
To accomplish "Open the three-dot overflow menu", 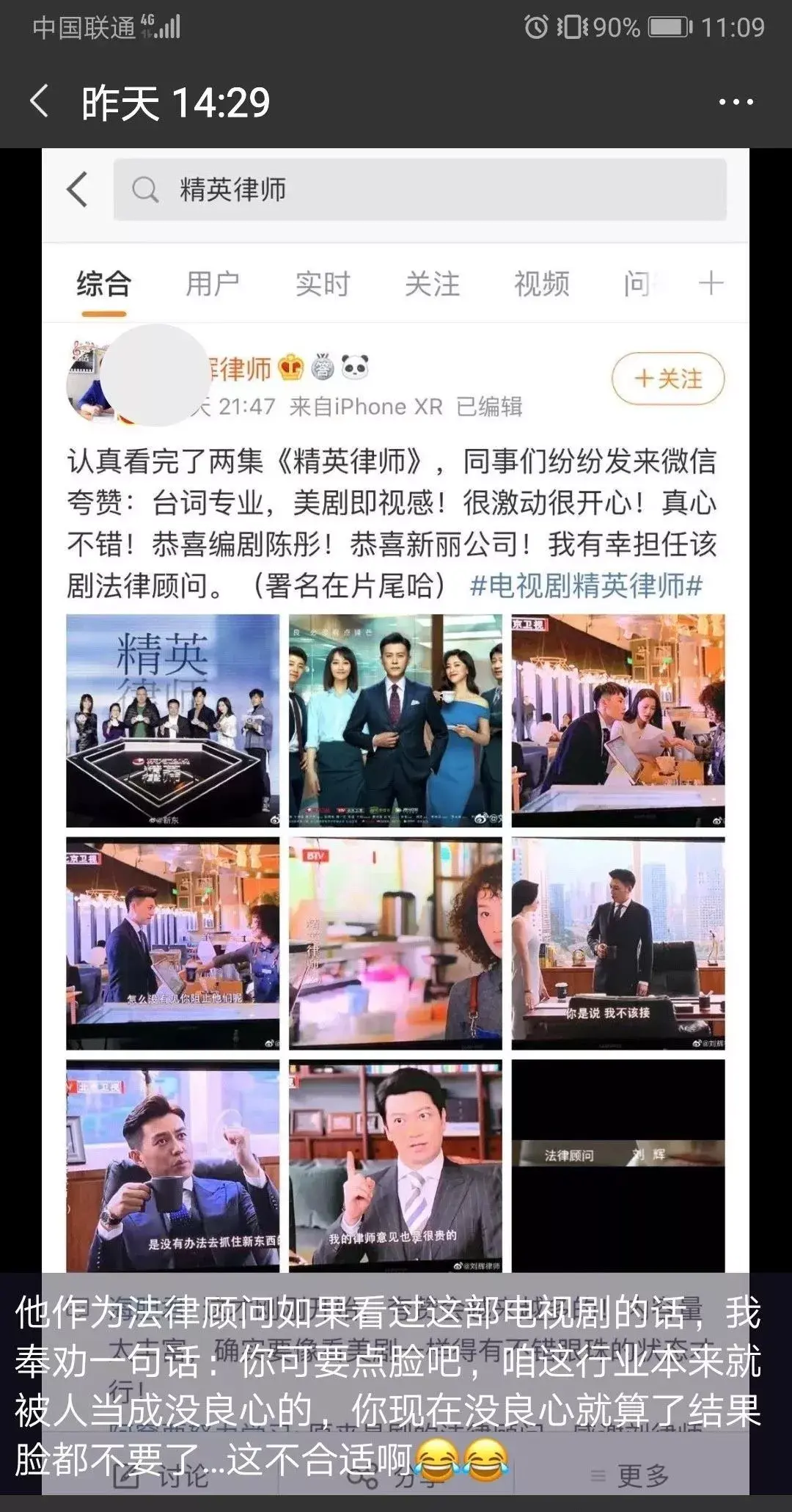I will 736,102.
